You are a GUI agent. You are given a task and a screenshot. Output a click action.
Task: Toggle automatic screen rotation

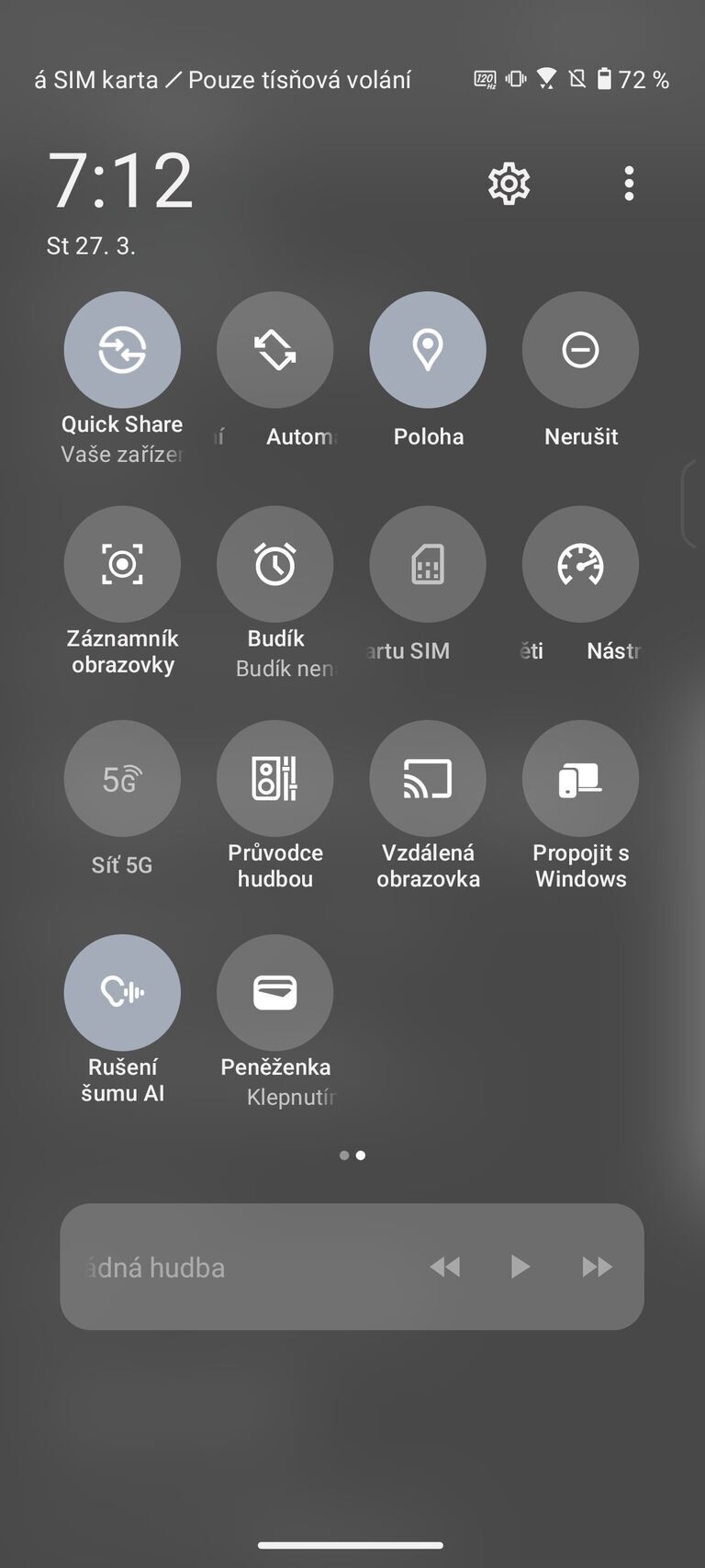coord(274,349)
